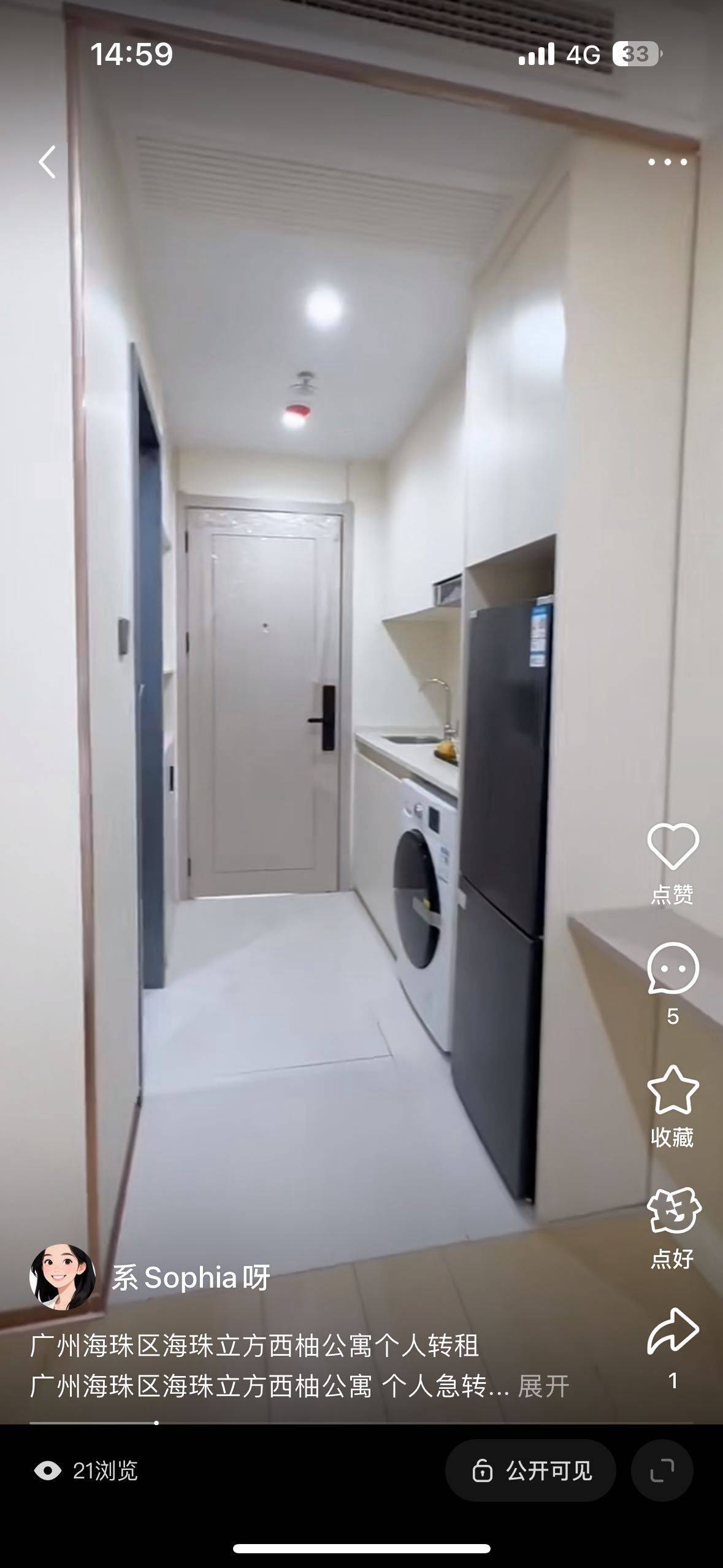Open 系 Sophia 呀's profile avatar
This screenshot has width=723, height=1568.
pyautogui.click(x=63, y=1277)
